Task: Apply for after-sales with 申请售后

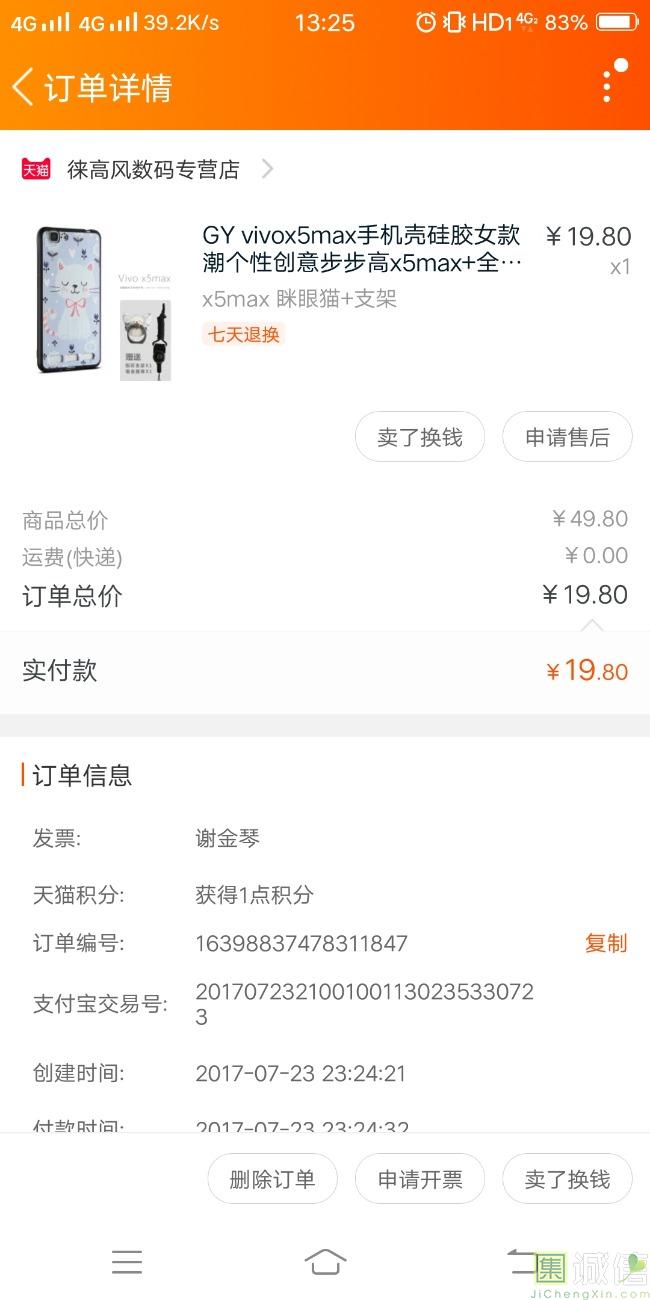Action: click(567, 437)
